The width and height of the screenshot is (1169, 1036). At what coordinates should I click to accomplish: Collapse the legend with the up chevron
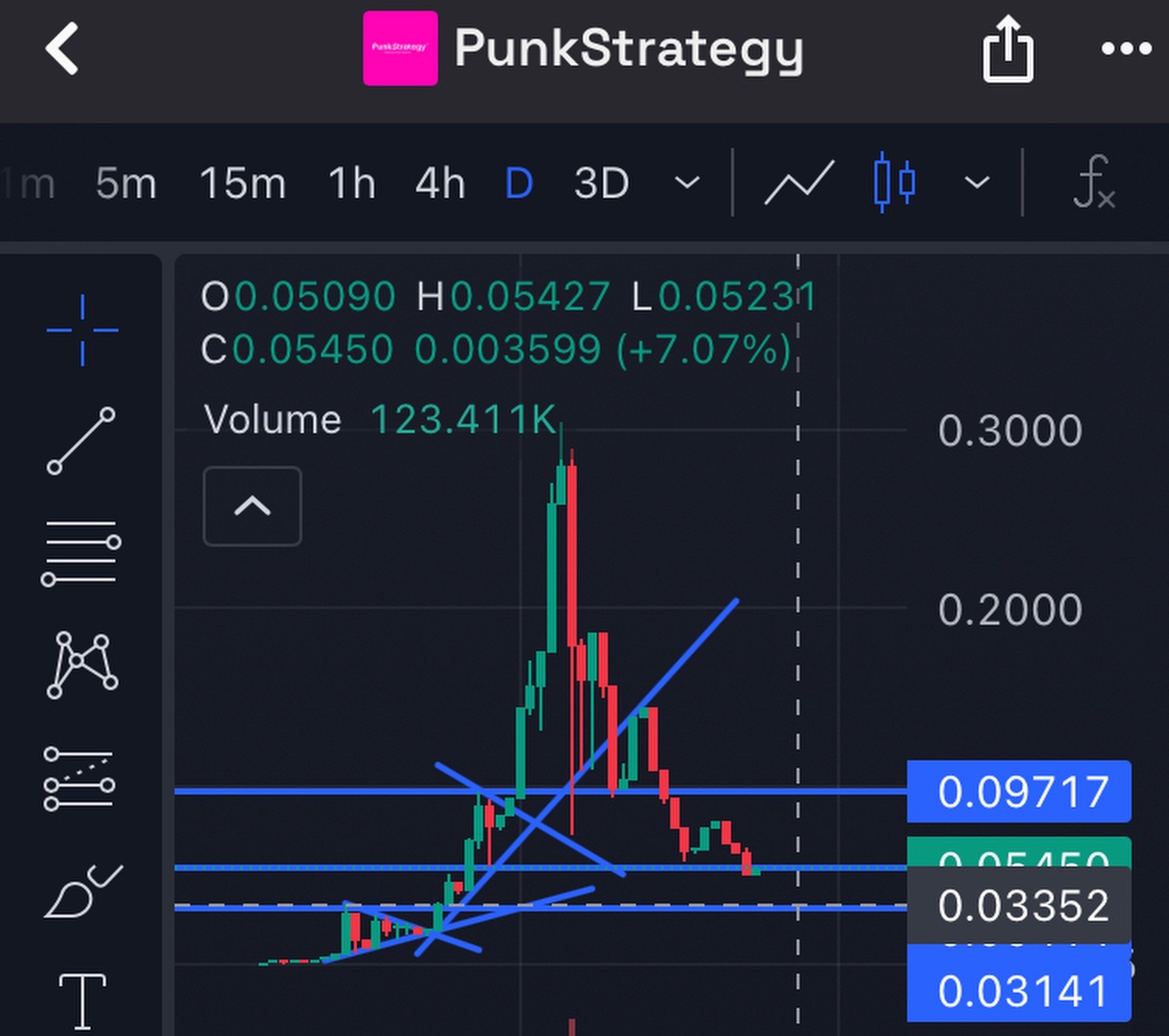pos(253,506)
